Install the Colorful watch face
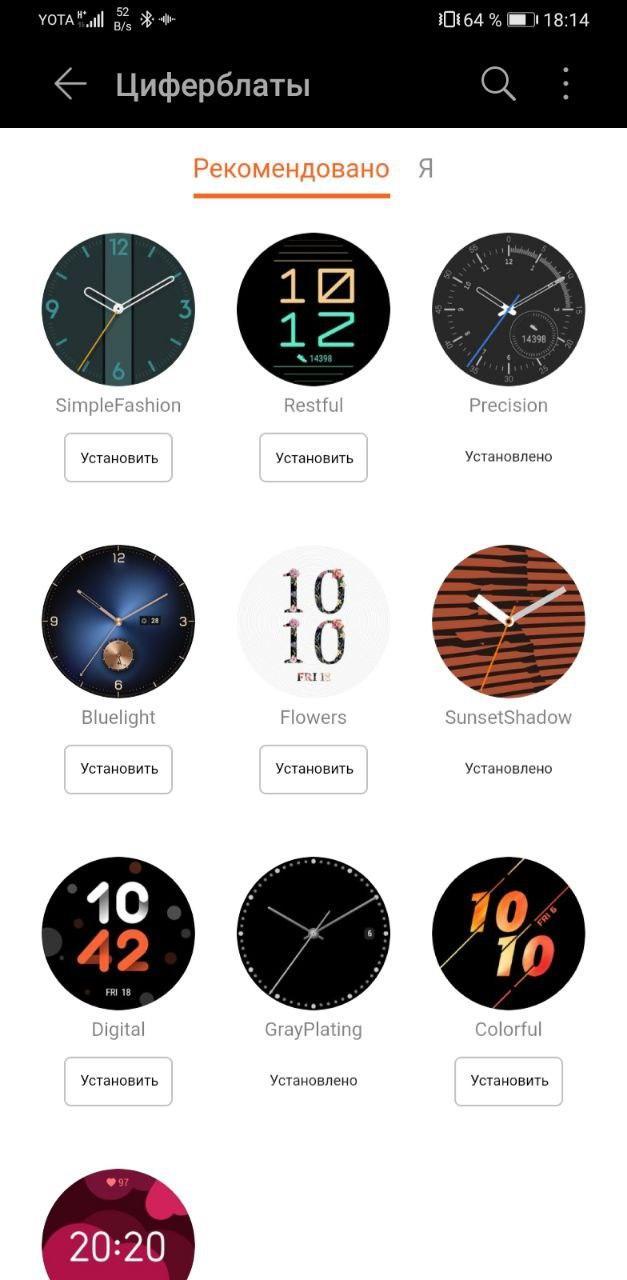627x1280 pixels. tap(509, 1081)
